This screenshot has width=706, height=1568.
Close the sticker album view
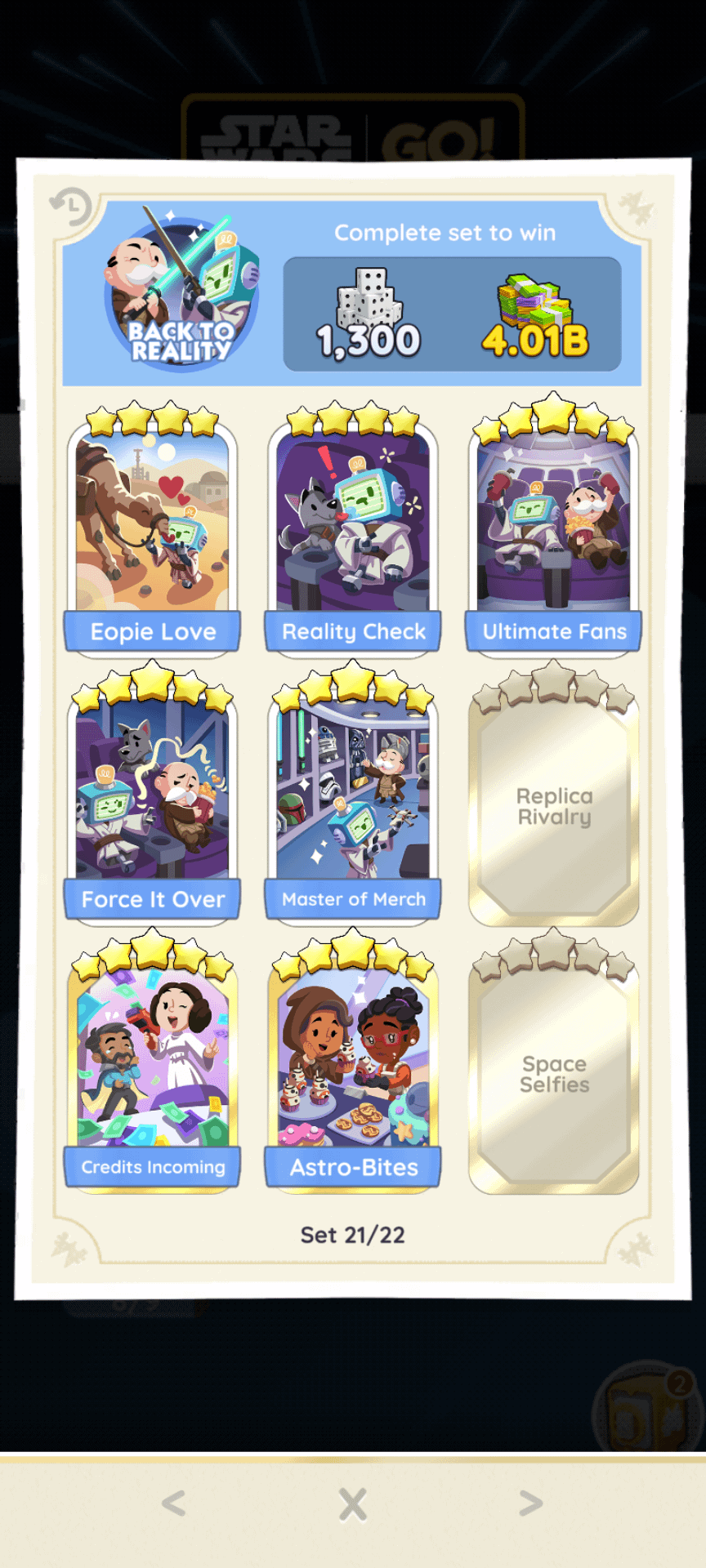pos(353,1503)
